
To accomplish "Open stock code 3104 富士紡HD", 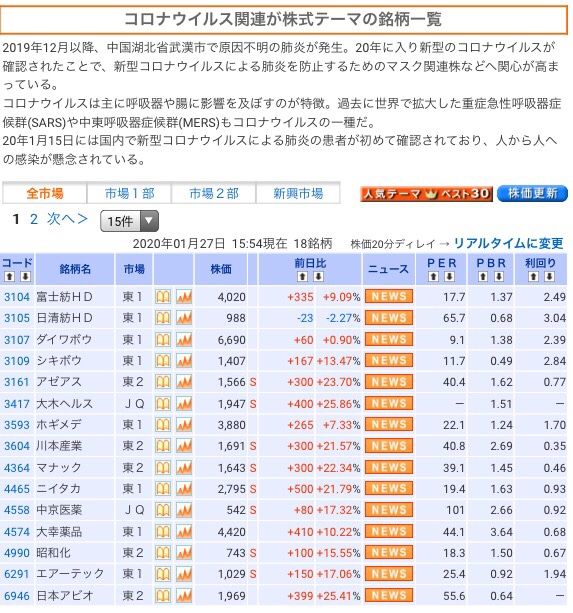I will (17, 297).
